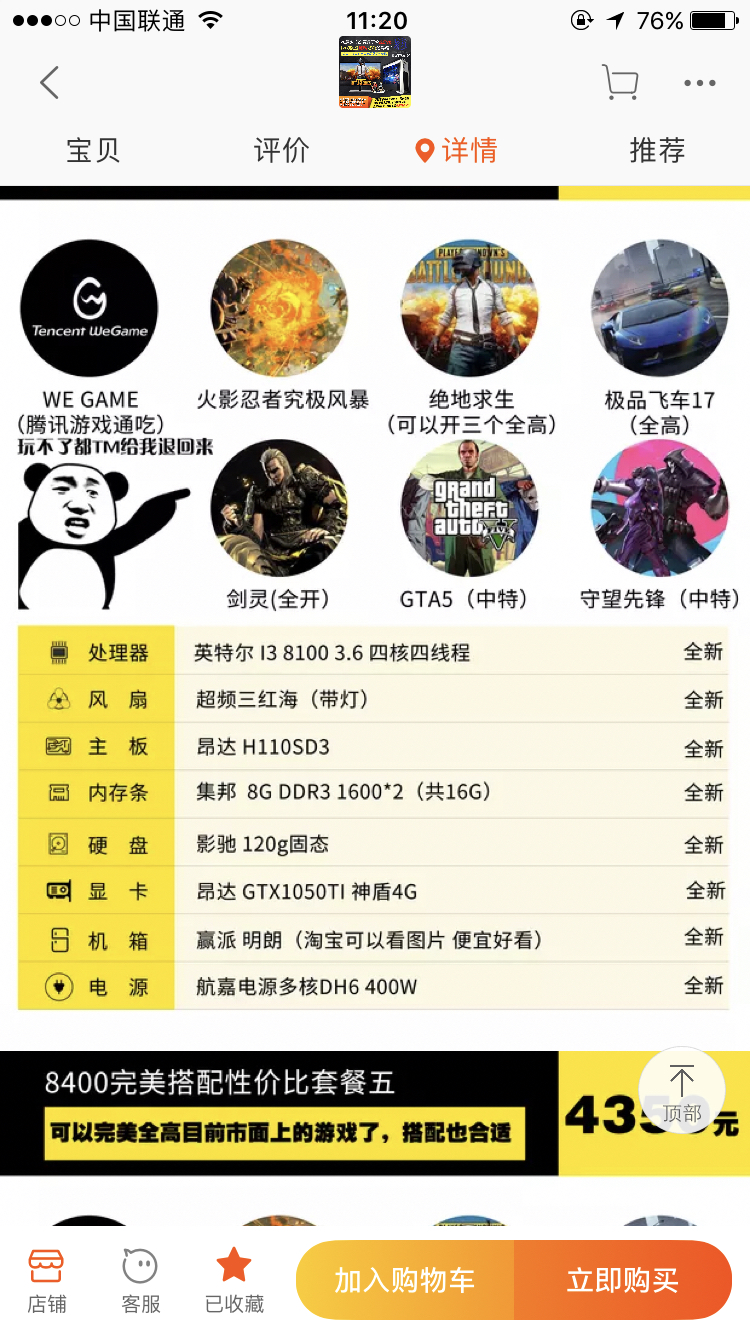This screenshot has height=1334, width=750.
Task: Switch to the 宝贝 tab
Action: point(93,150)
